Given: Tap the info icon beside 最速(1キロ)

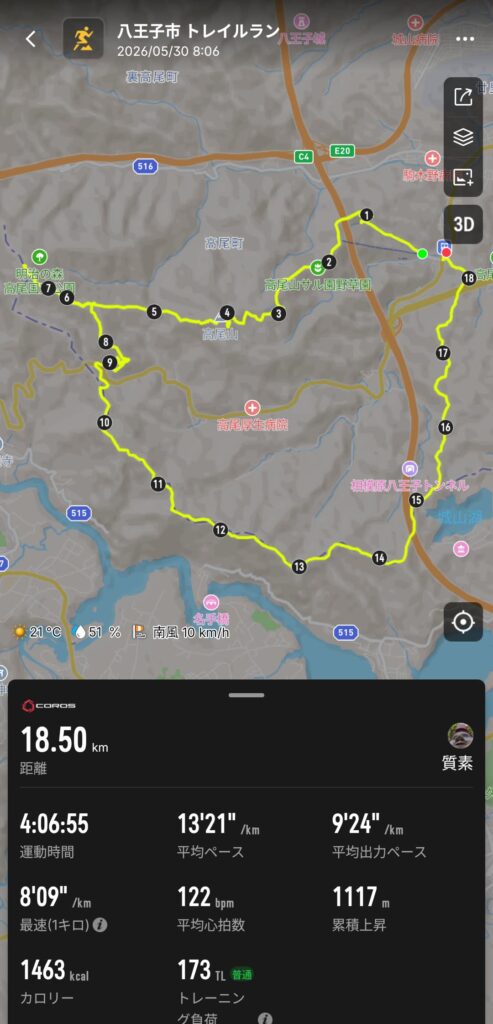Looking at the screenshot, I should coord(100,925).
